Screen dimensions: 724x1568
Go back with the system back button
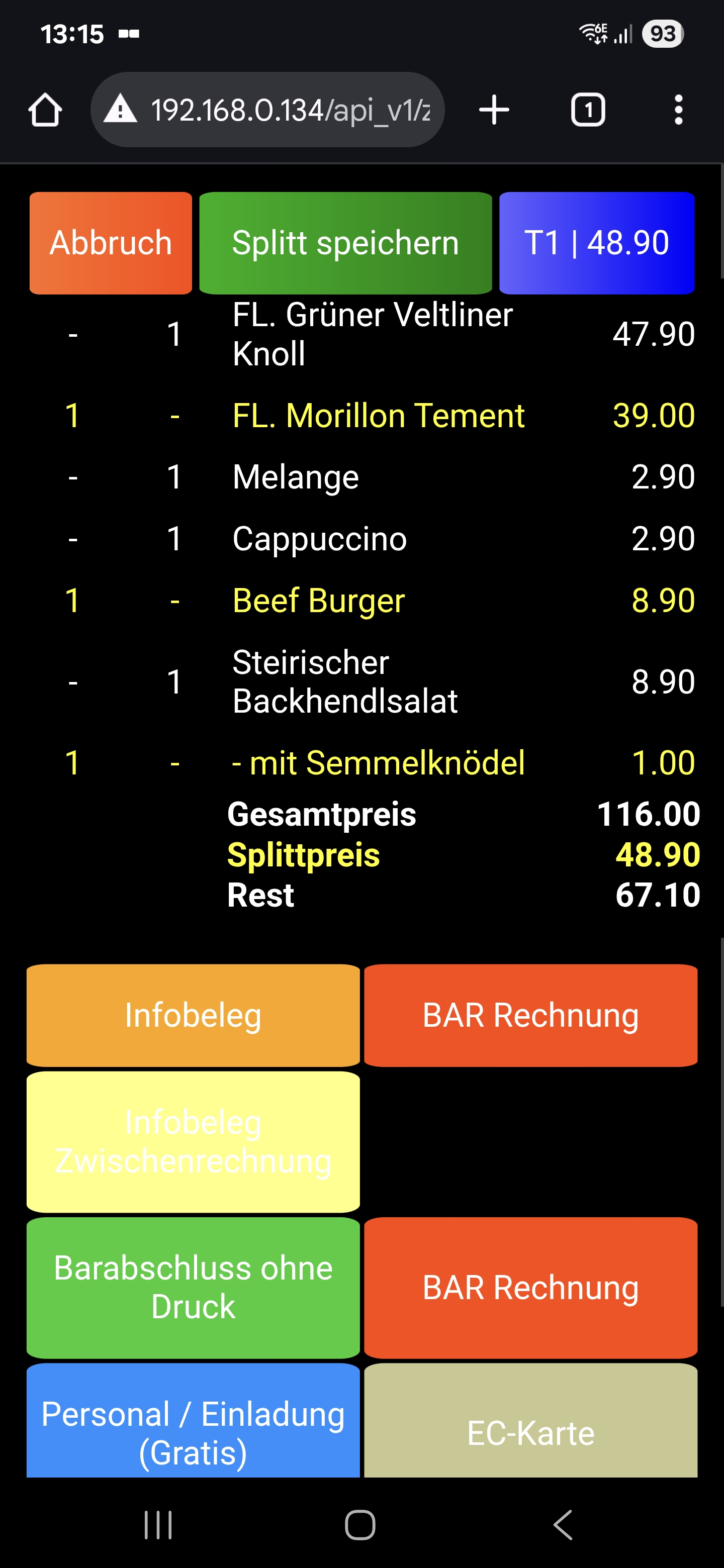(x=563, y=1525)
